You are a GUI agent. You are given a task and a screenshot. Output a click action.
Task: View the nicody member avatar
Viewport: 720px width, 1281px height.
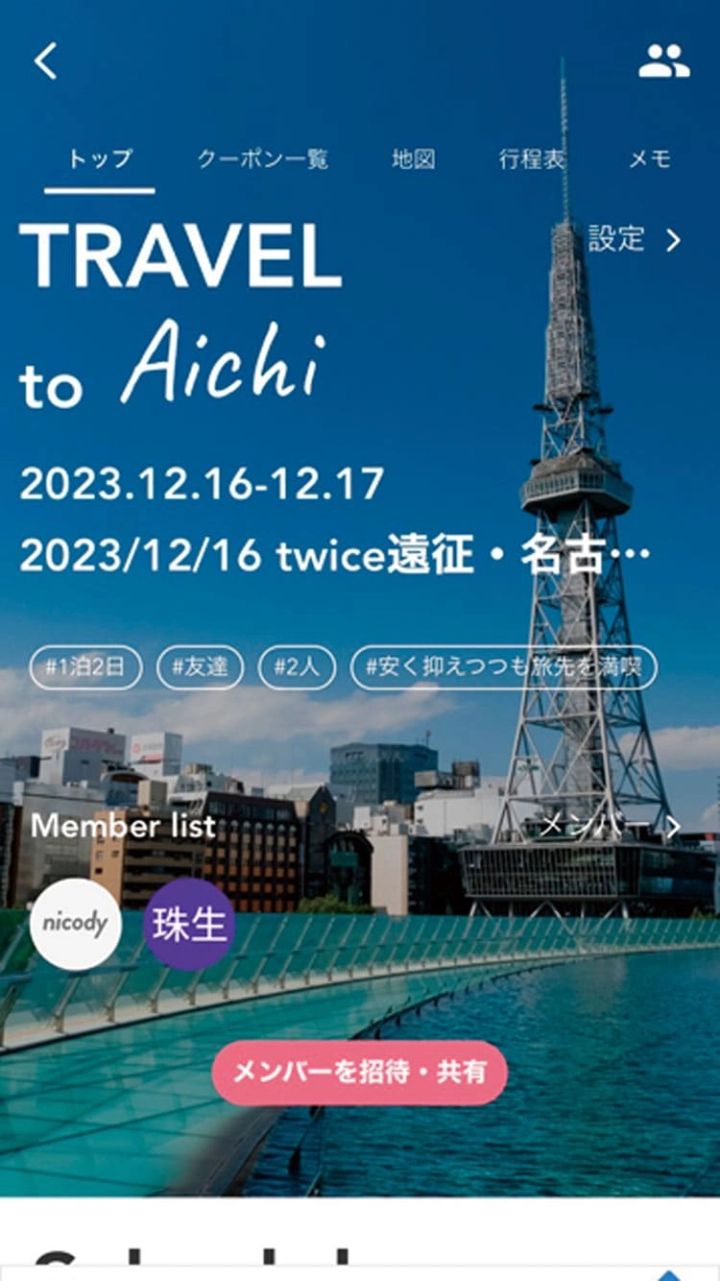tap(76, 924)
